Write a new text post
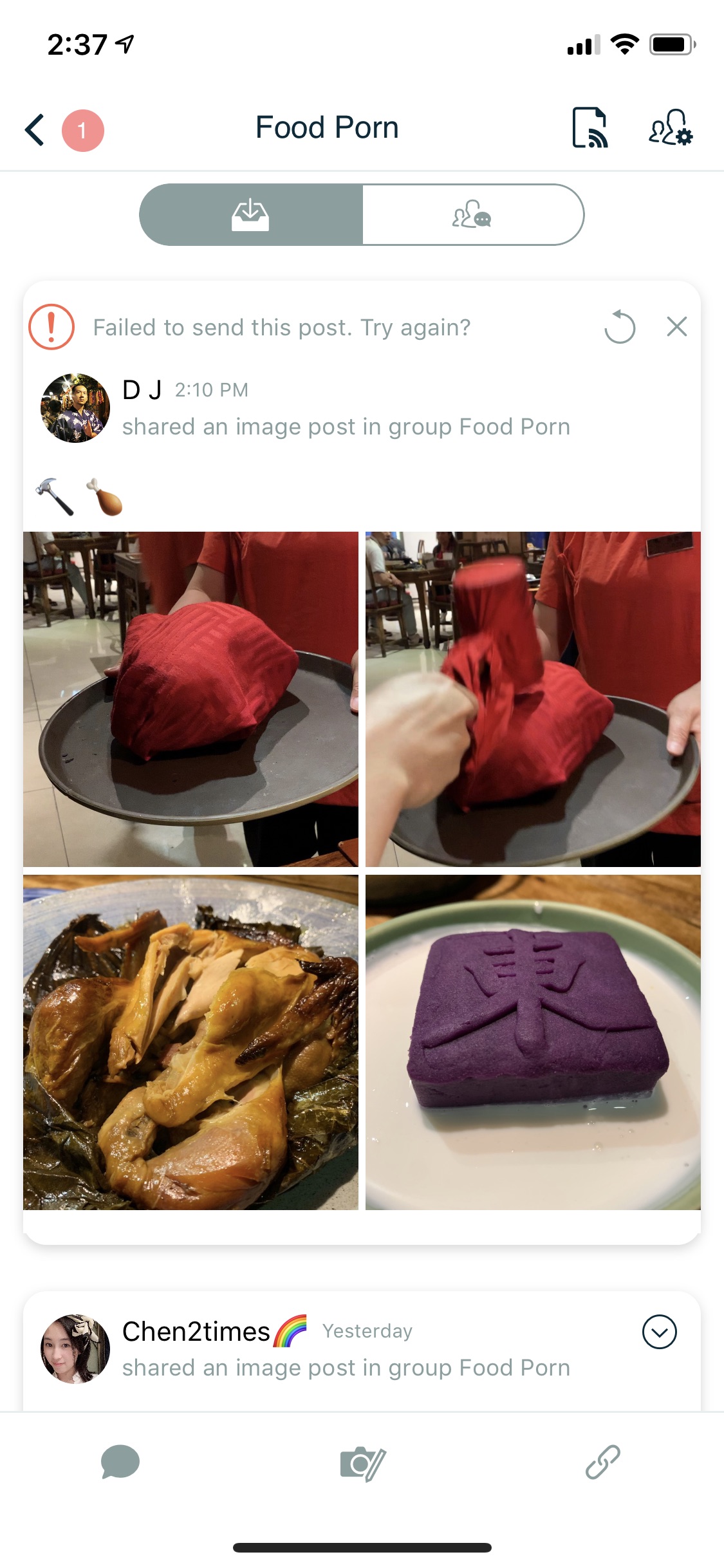 tap(120, 1462)
